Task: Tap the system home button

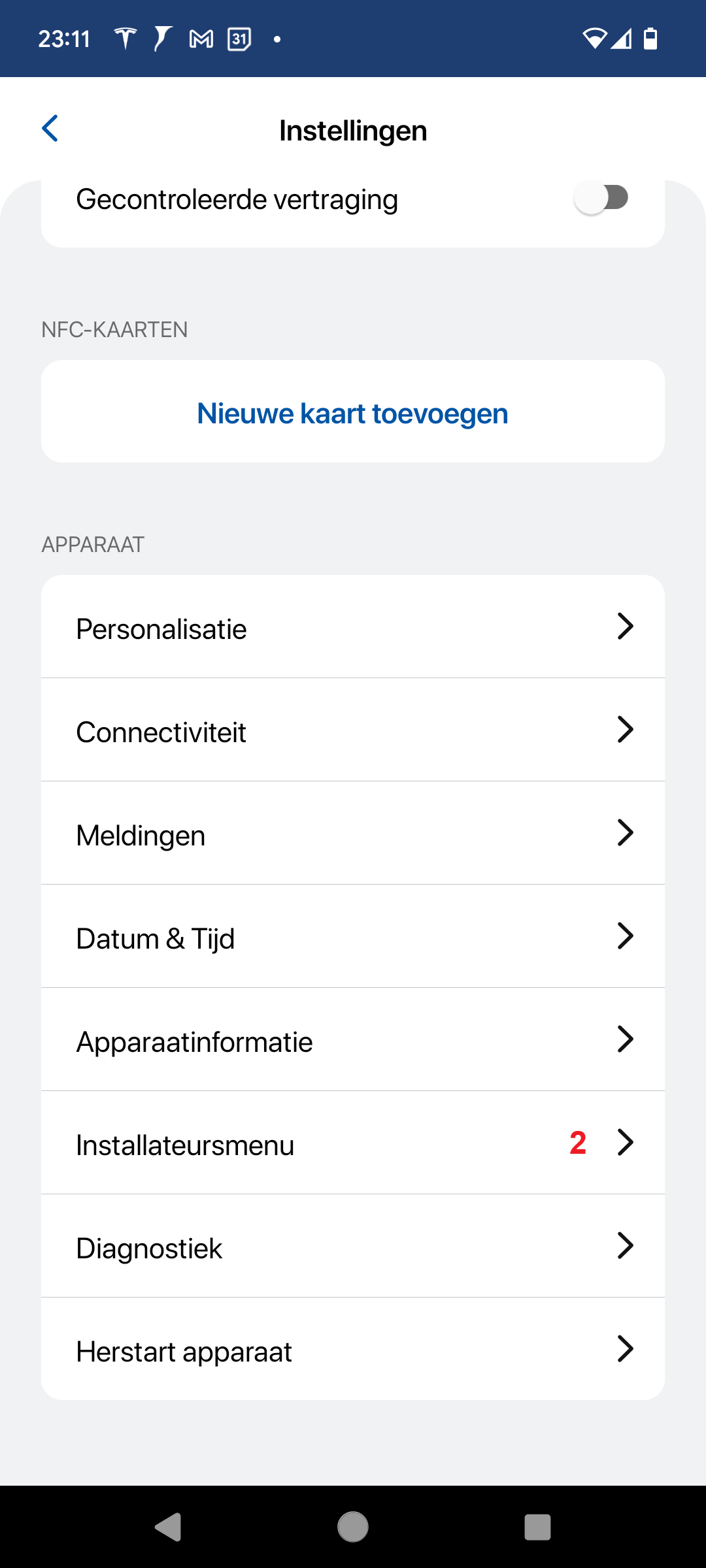Action: (x=353, y=1527)
